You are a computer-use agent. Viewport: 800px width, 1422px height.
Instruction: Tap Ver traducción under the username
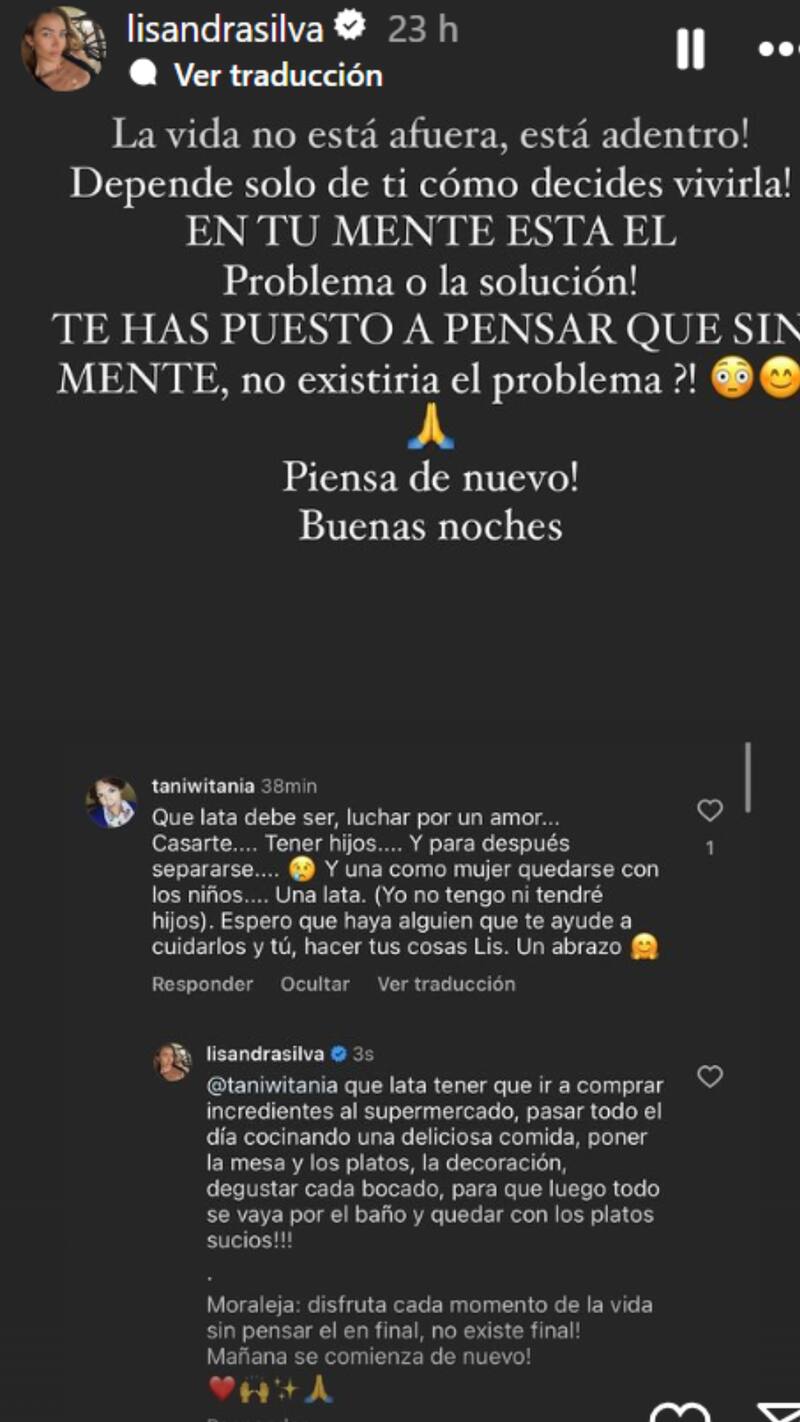pyautogui.click(x=277, y=76)
